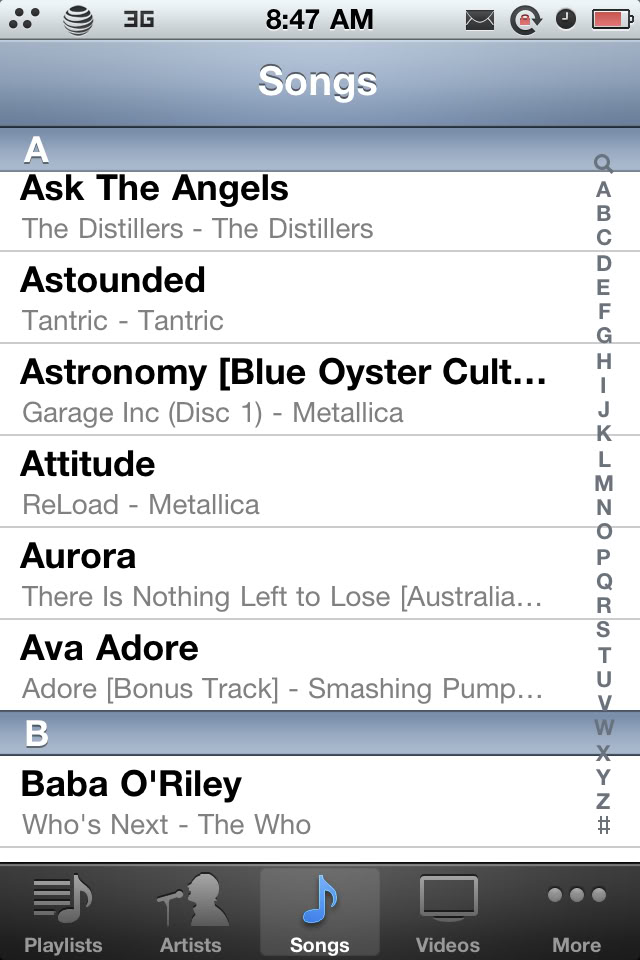The width and height of the screenshot is (640, 960).
Task: Jump to letter R in the index
Action: point(603,605)
